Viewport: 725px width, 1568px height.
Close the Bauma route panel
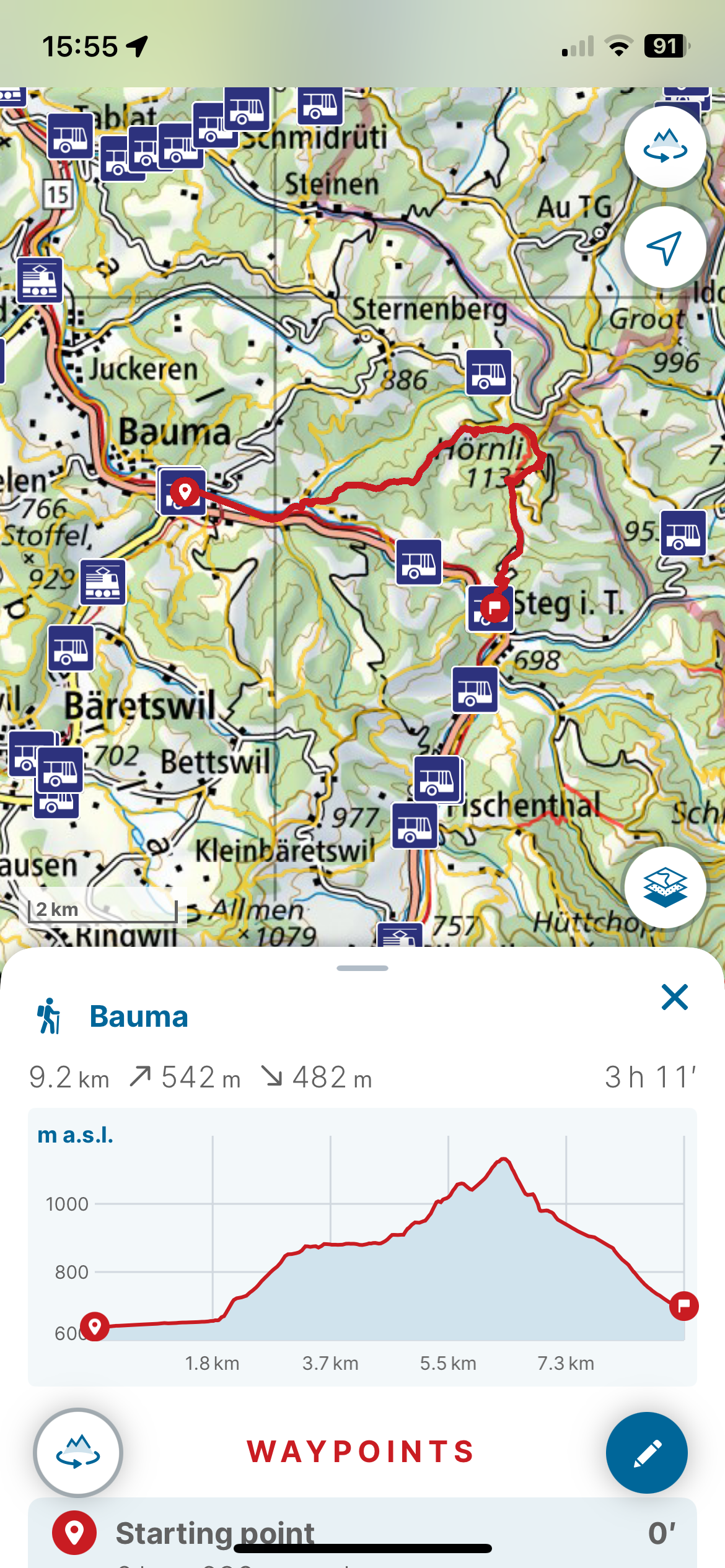pos(674,997)
